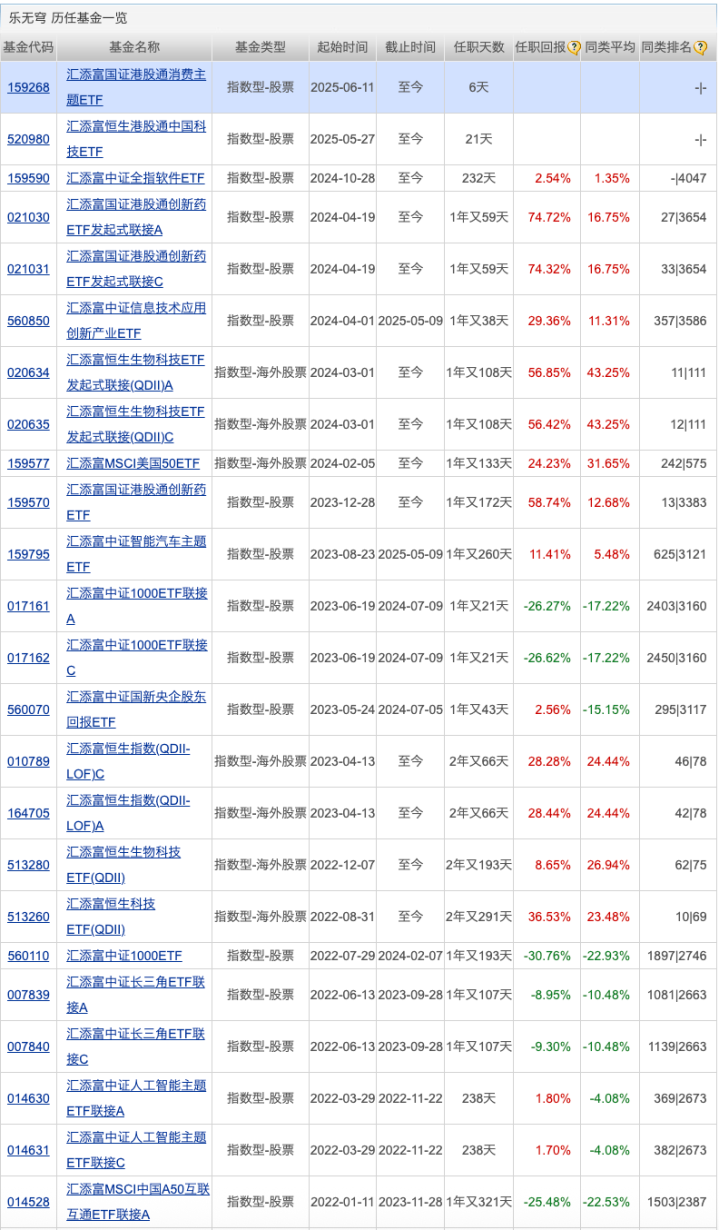Show help for 同类排名 column
The image size is (719, 1230).
coord(700,48)
